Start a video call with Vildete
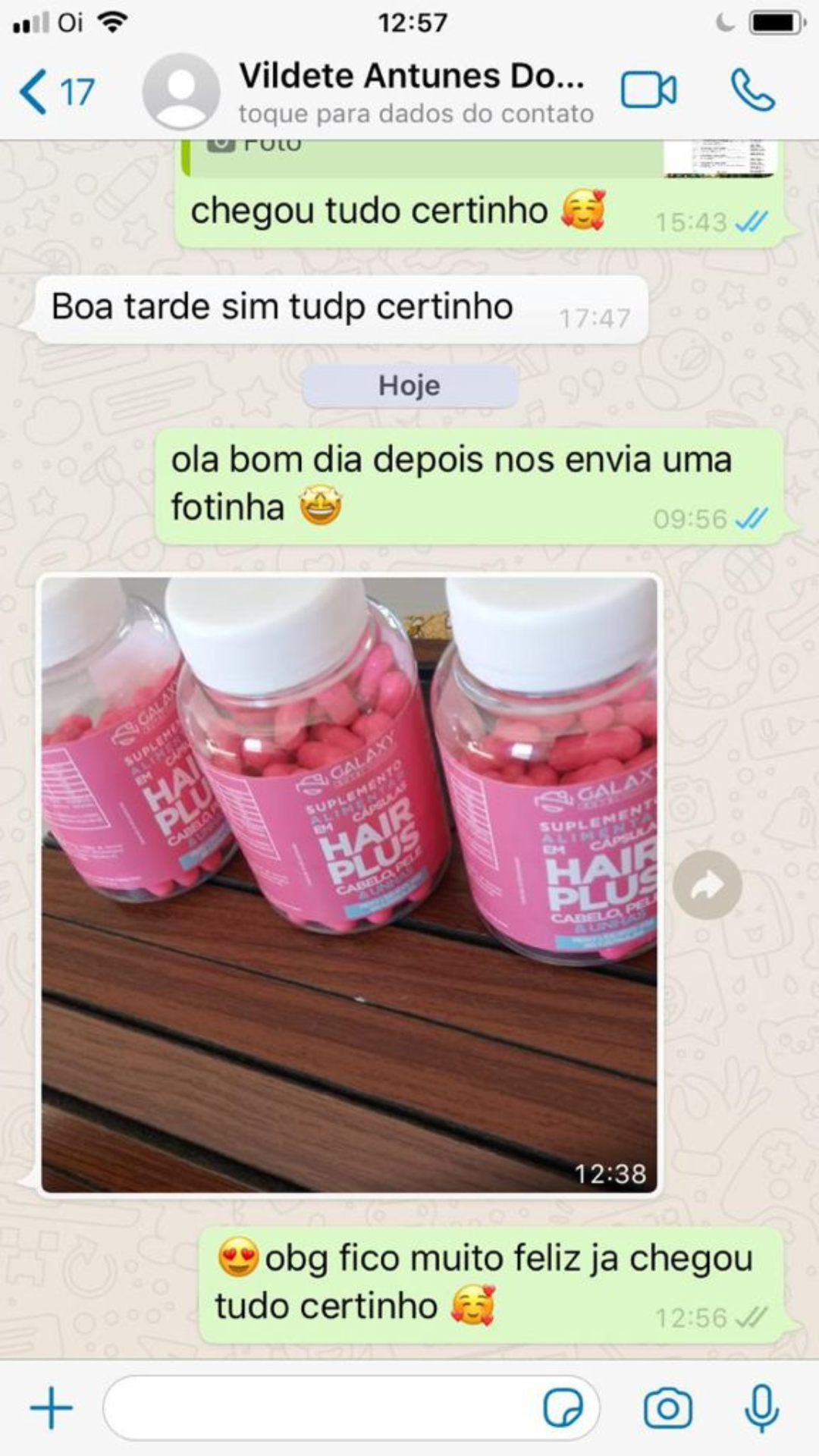Image resolution: width=819 pixels, height=1456 pixels. click(x=648, y=91)
